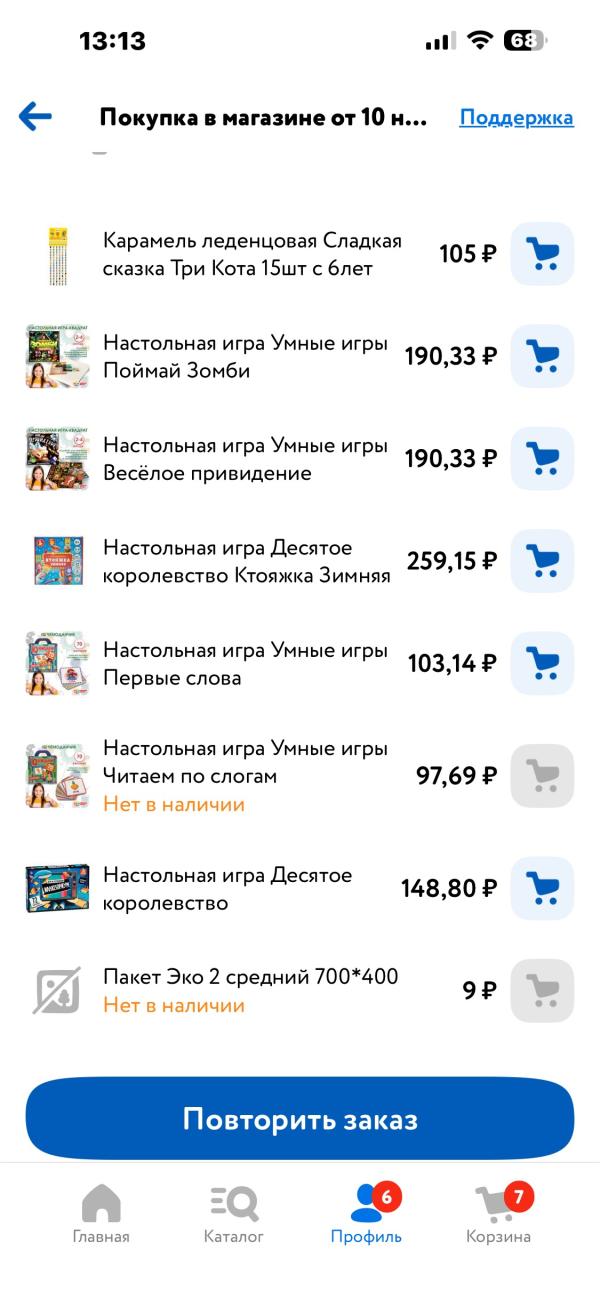The image size is (600, 1298).
Task: Switch to the Главная tab
Action: tap(101, 1213)
